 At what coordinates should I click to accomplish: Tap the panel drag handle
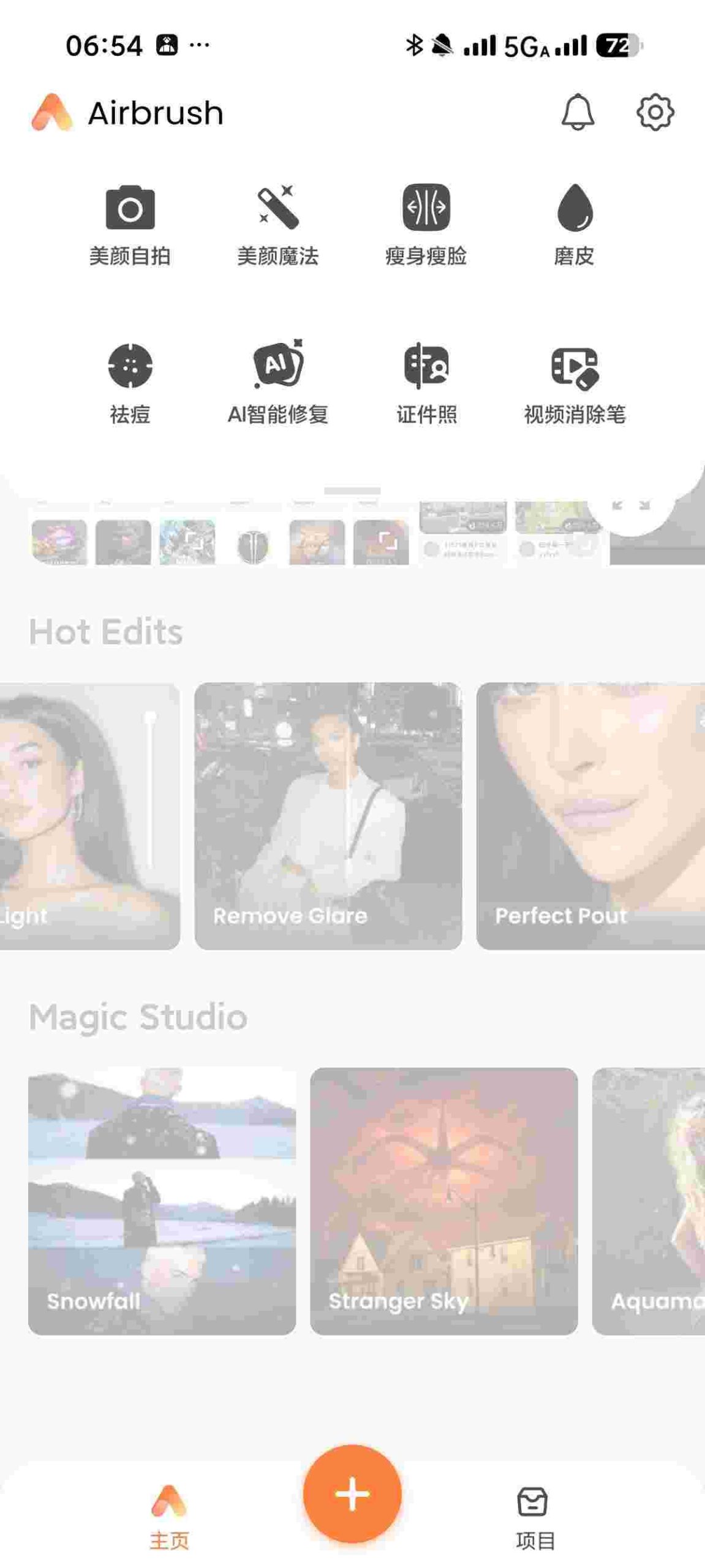click(x=352, y=491)
